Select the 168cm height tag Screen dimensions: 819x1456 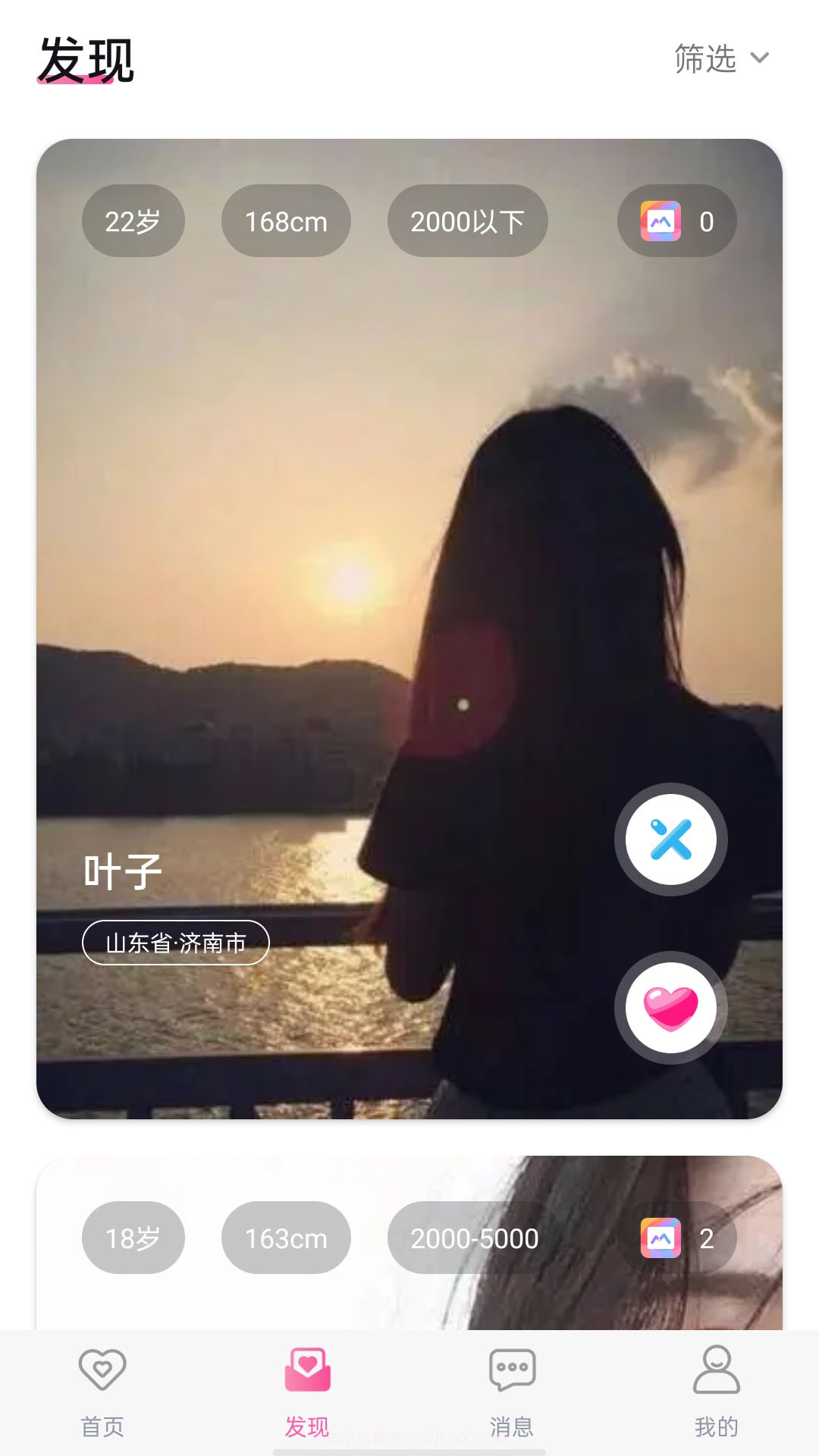[x=285, y=221]
